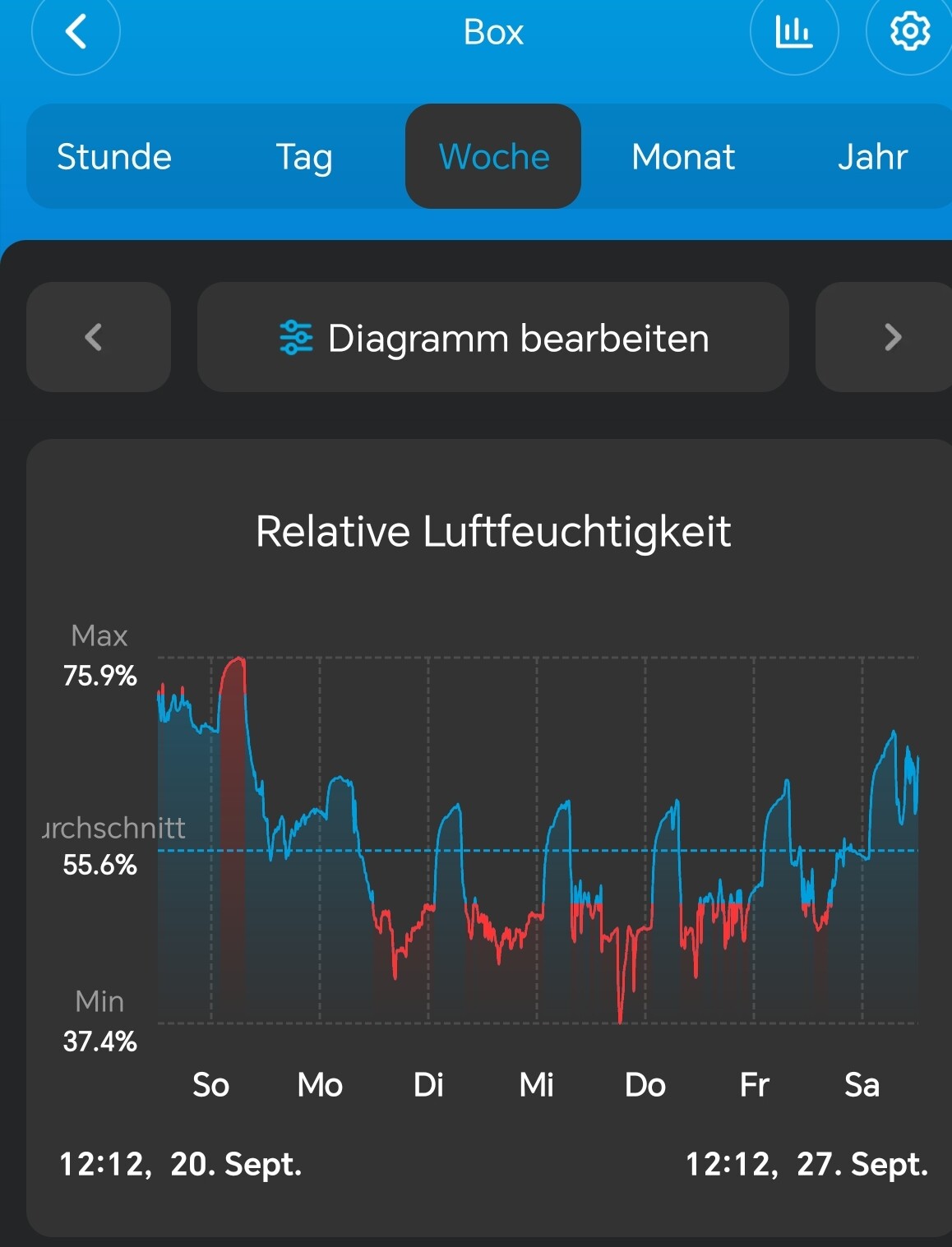Go back from the Box screen

tap(76, 32)
